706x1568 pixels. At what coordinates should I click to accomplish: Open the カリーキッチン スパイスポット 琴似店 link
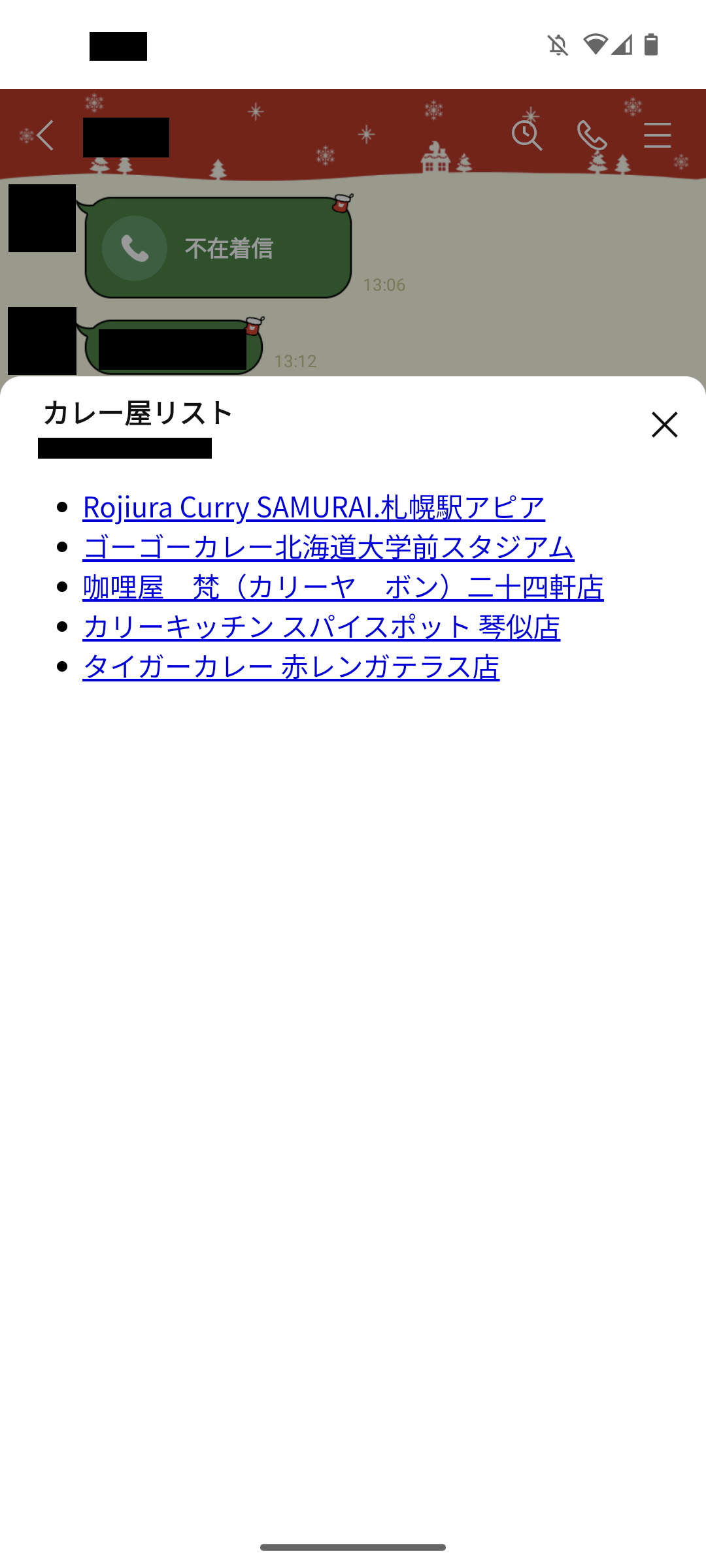(322, 627)
